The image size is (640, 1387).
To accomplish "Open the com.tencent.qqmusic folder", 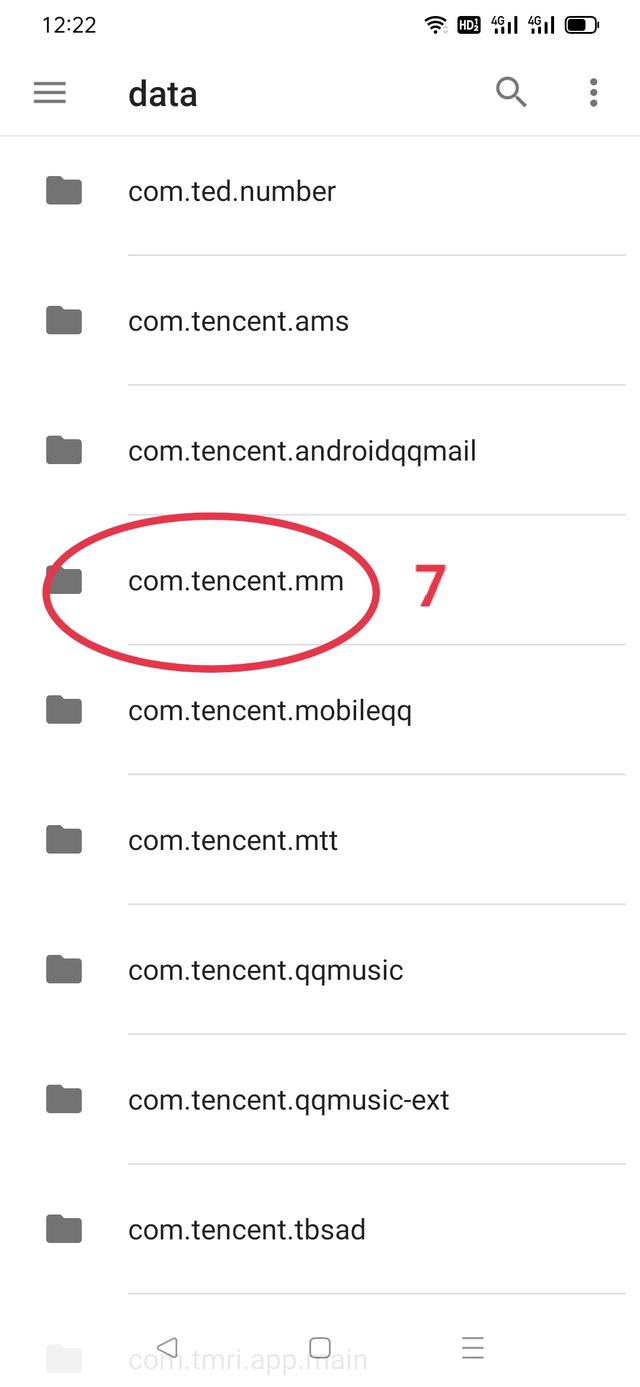I will click(265, 970).
